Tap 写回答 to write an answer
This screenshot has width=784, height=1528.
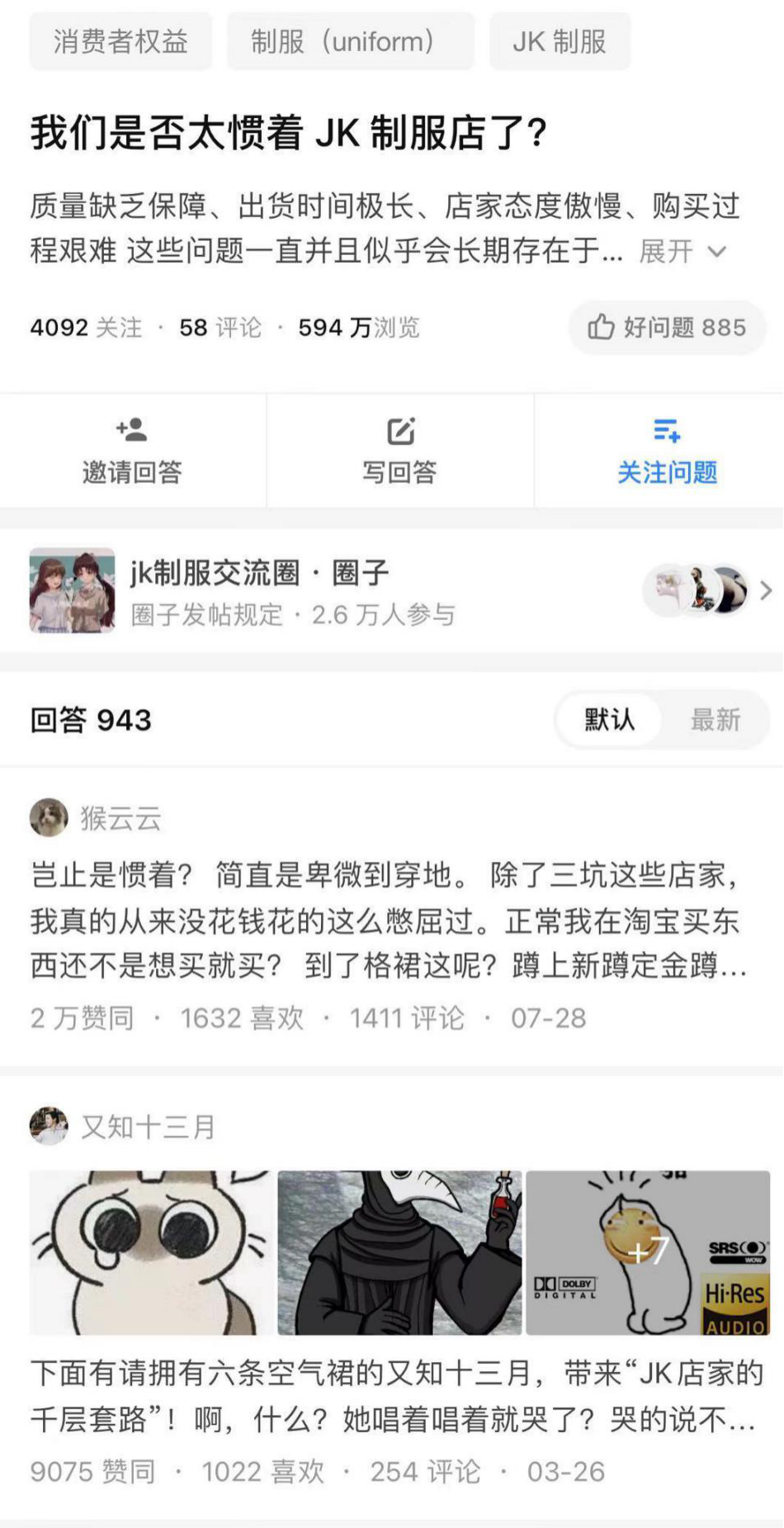[x=400, y=451]
